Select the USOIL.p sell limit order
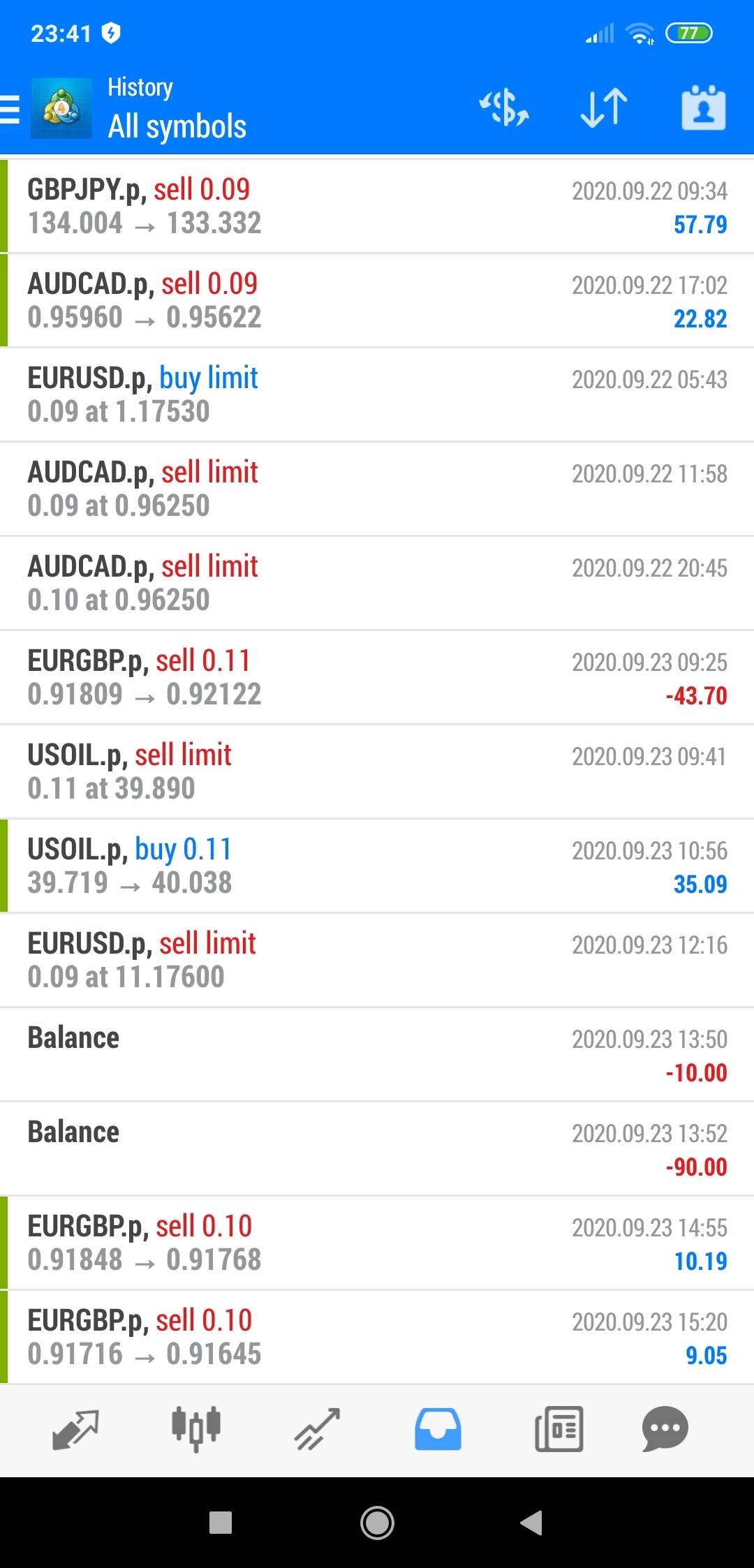Viewport: 754px width, 1568px height. click(x=377, y=771)
